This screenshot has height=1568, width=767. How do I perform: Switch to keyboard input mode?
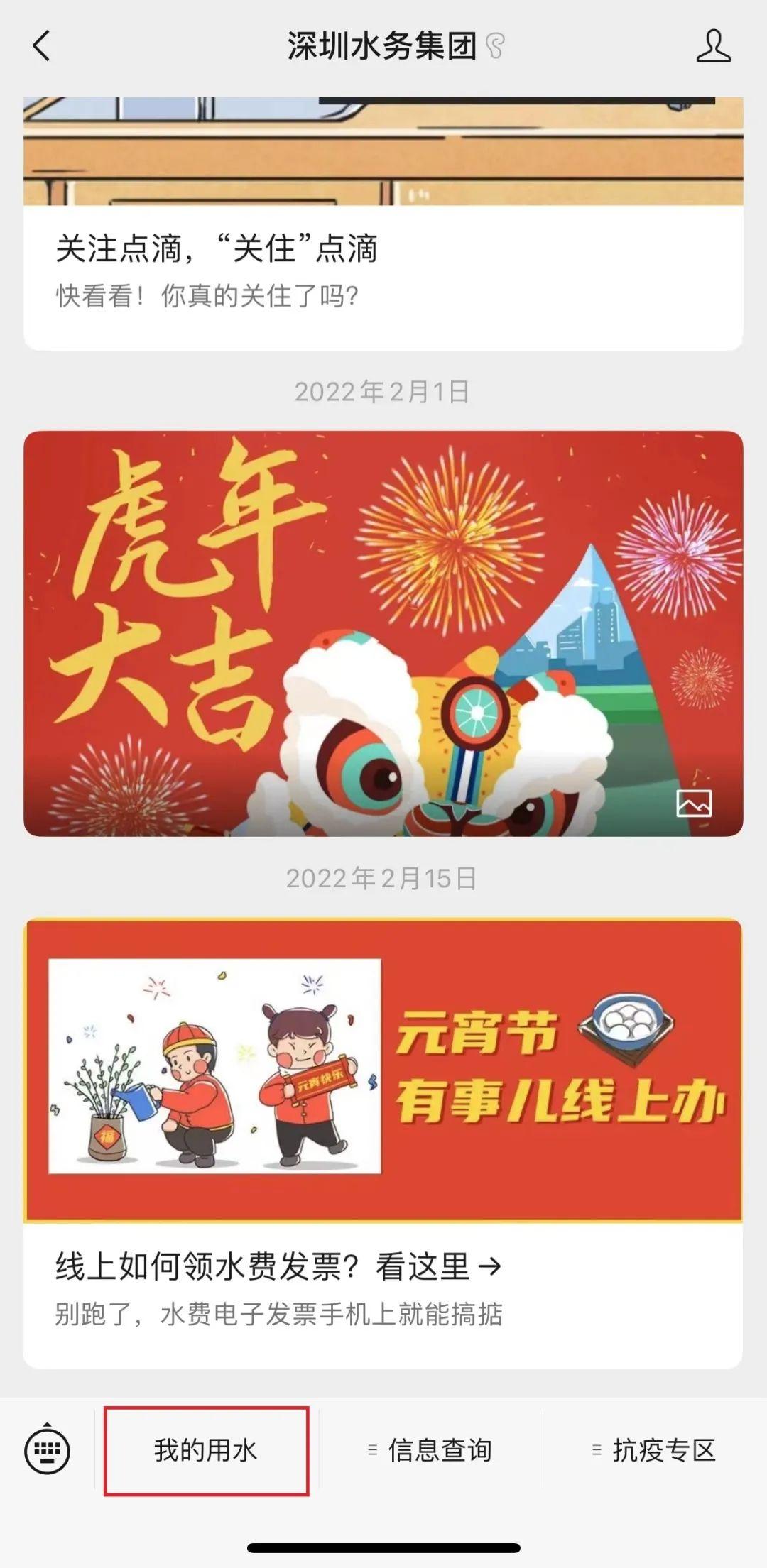tap(47, 1451)
